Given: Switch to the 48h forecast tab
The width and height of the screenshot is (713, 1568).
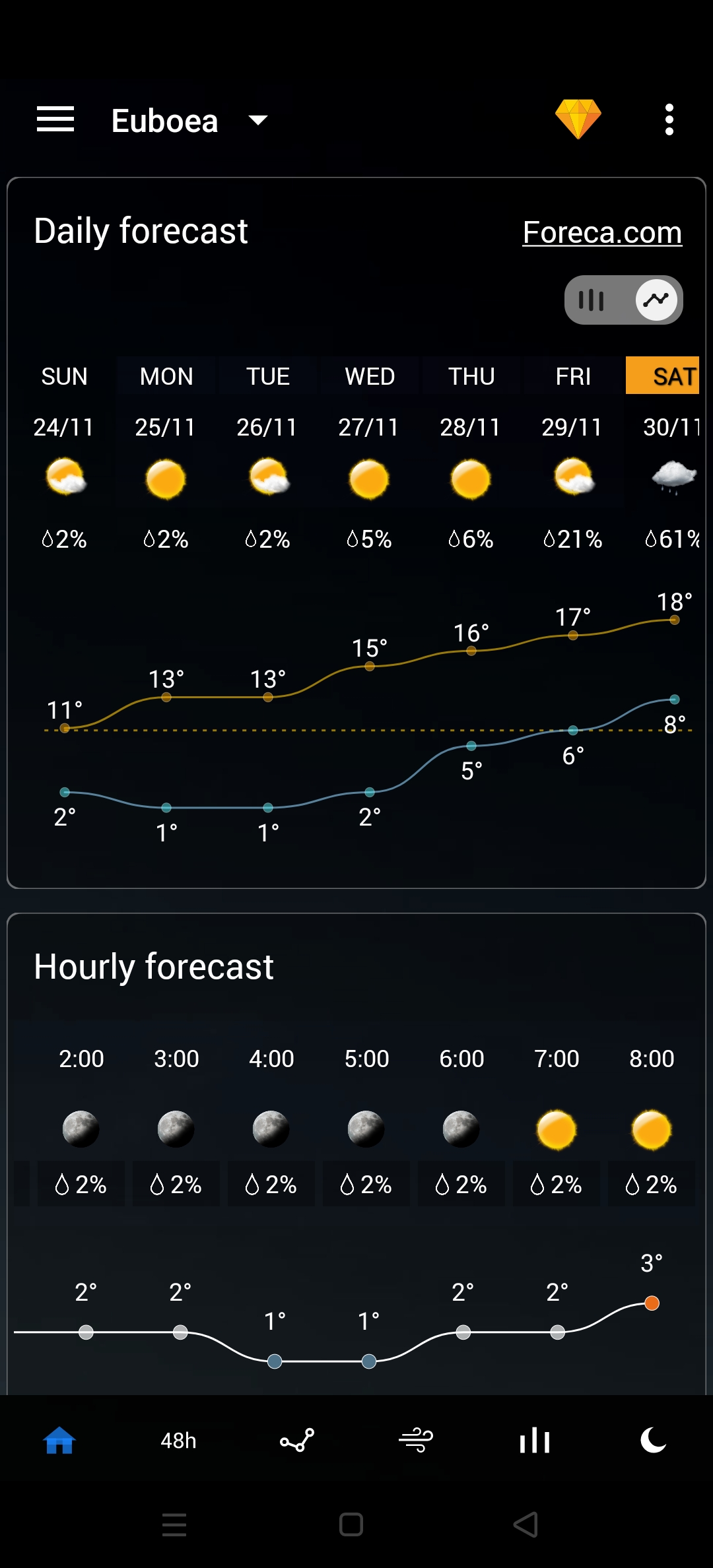Looking at the screenshot, I should [178, 1440].
